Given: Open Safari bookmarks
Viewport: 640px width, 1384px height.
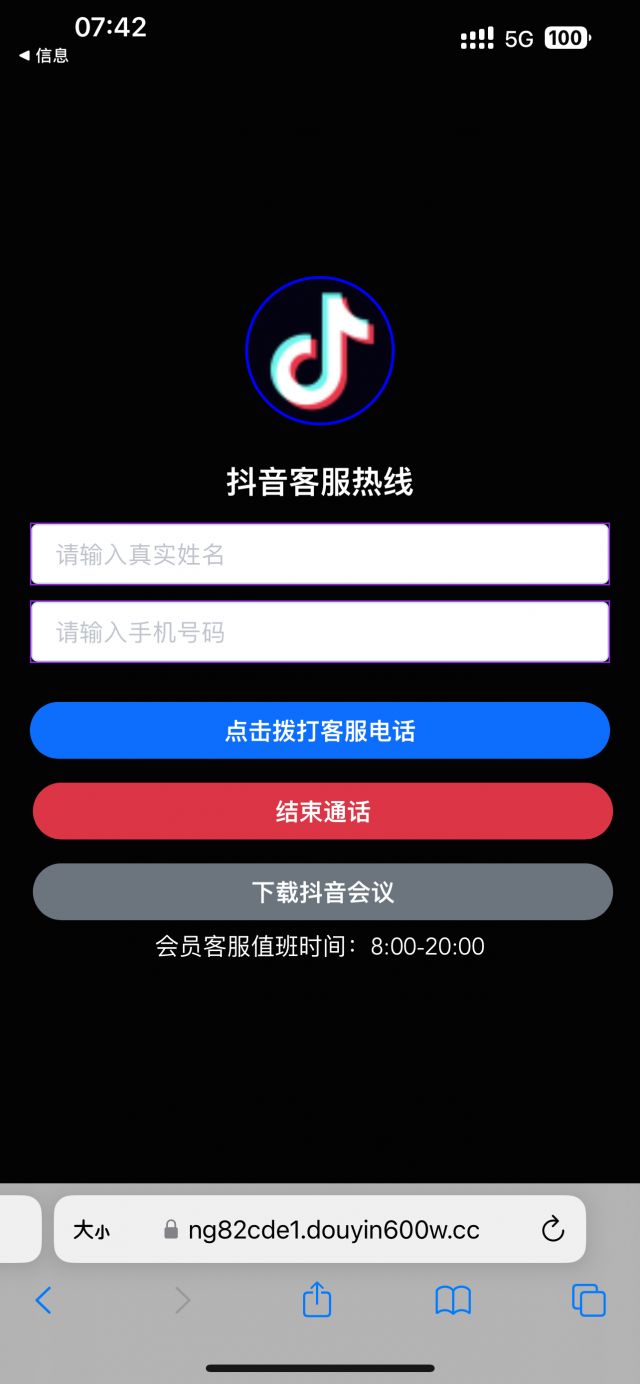Looking at the screenshot, I should [453, 1300].
